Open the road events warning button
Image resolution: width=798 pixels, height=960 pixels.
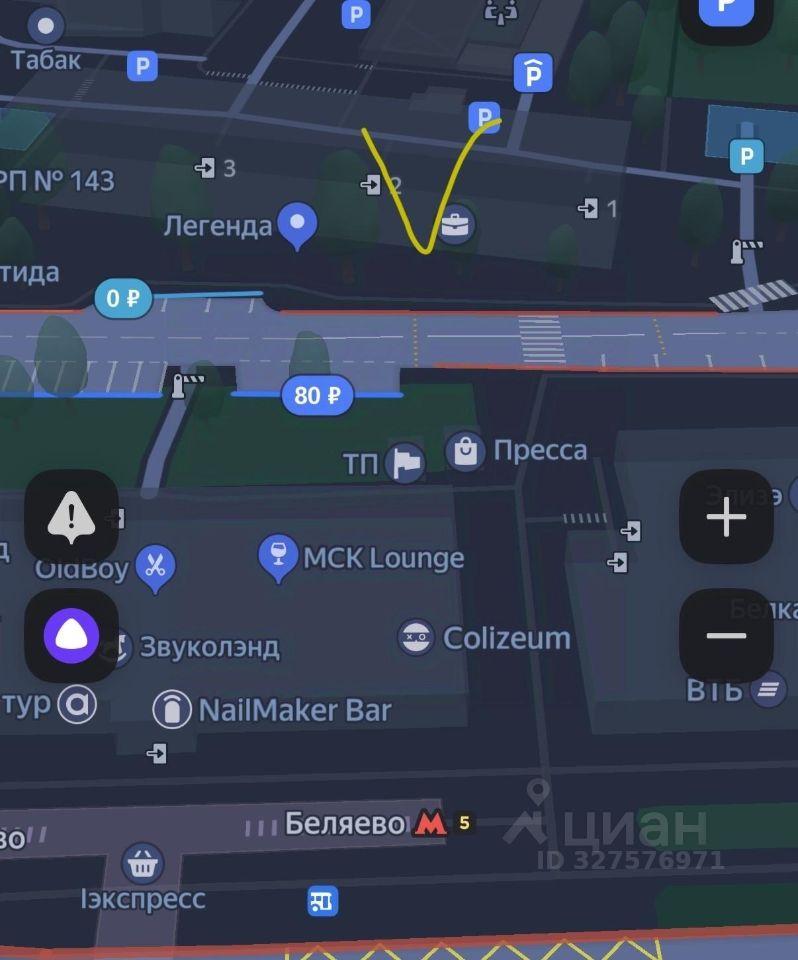[x=71, y=518]
